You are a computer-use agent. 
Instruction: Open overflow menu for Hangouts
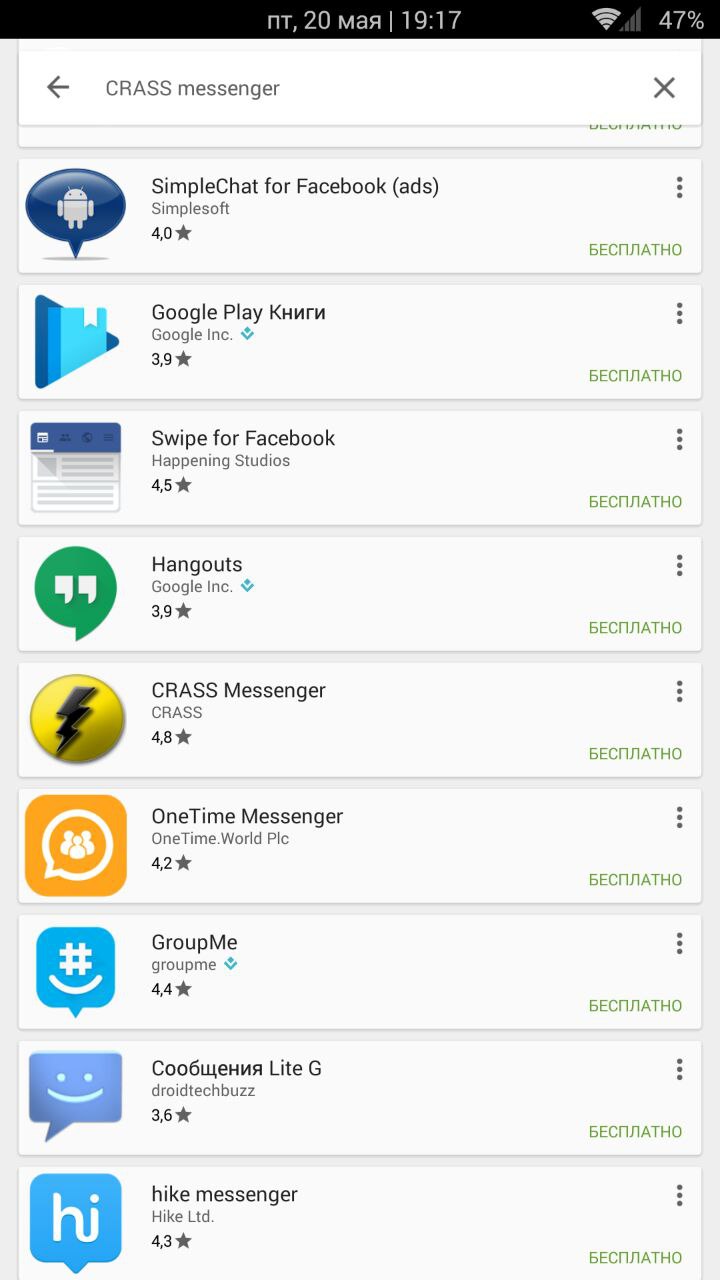(x=679, y=565)
